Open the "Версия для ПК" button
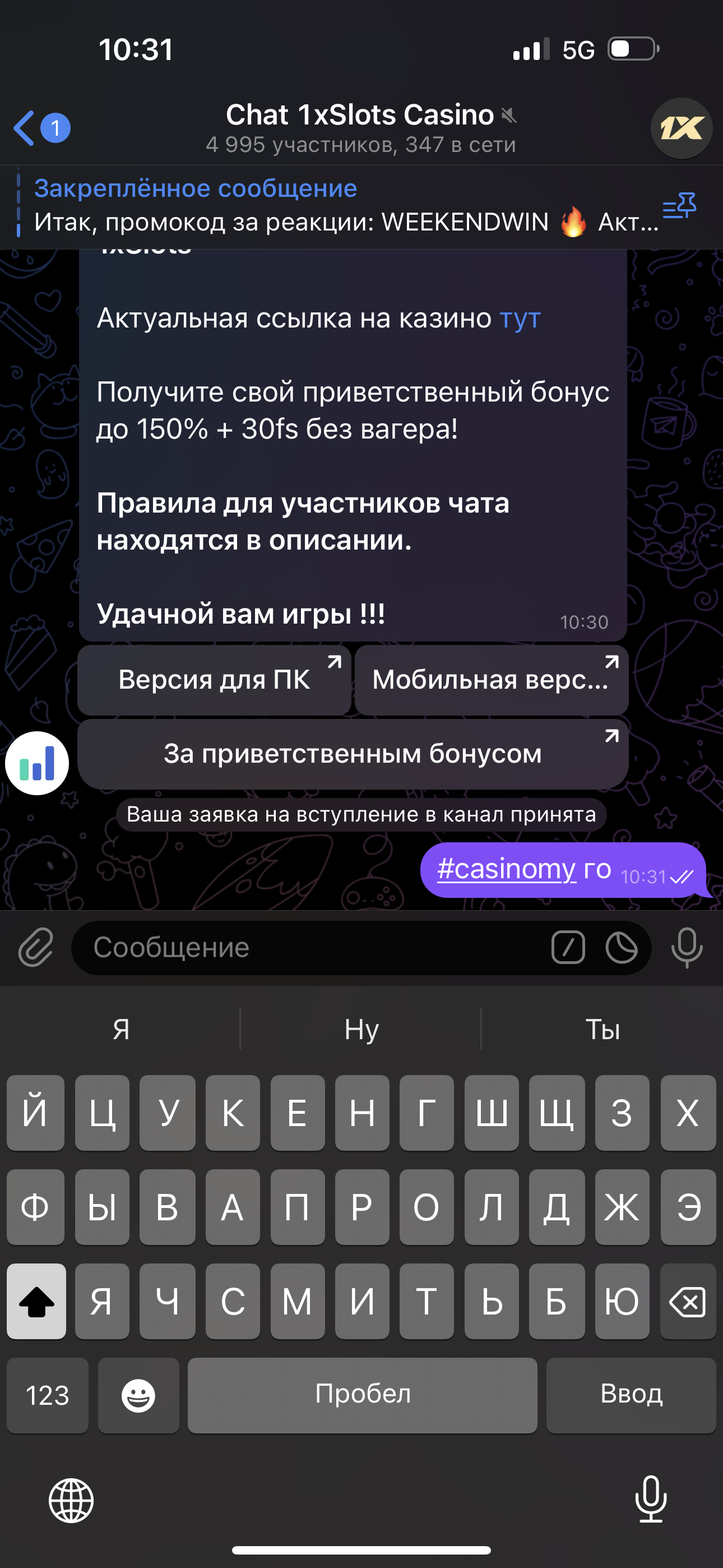723x1568 pixels. coord(214,680)
